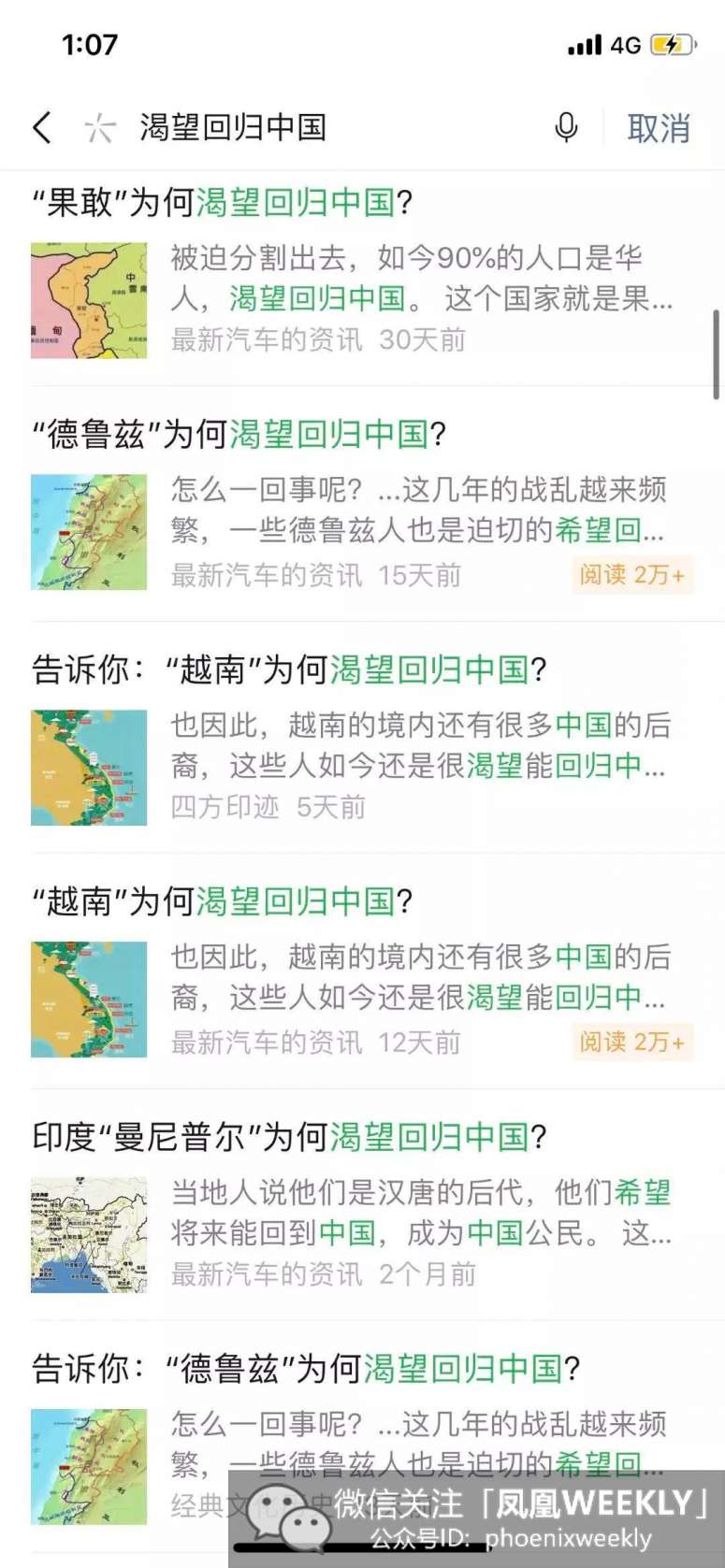Go back using the arrow icon
This screenshot has height=1568, width=725.
(x=42, y=127)
